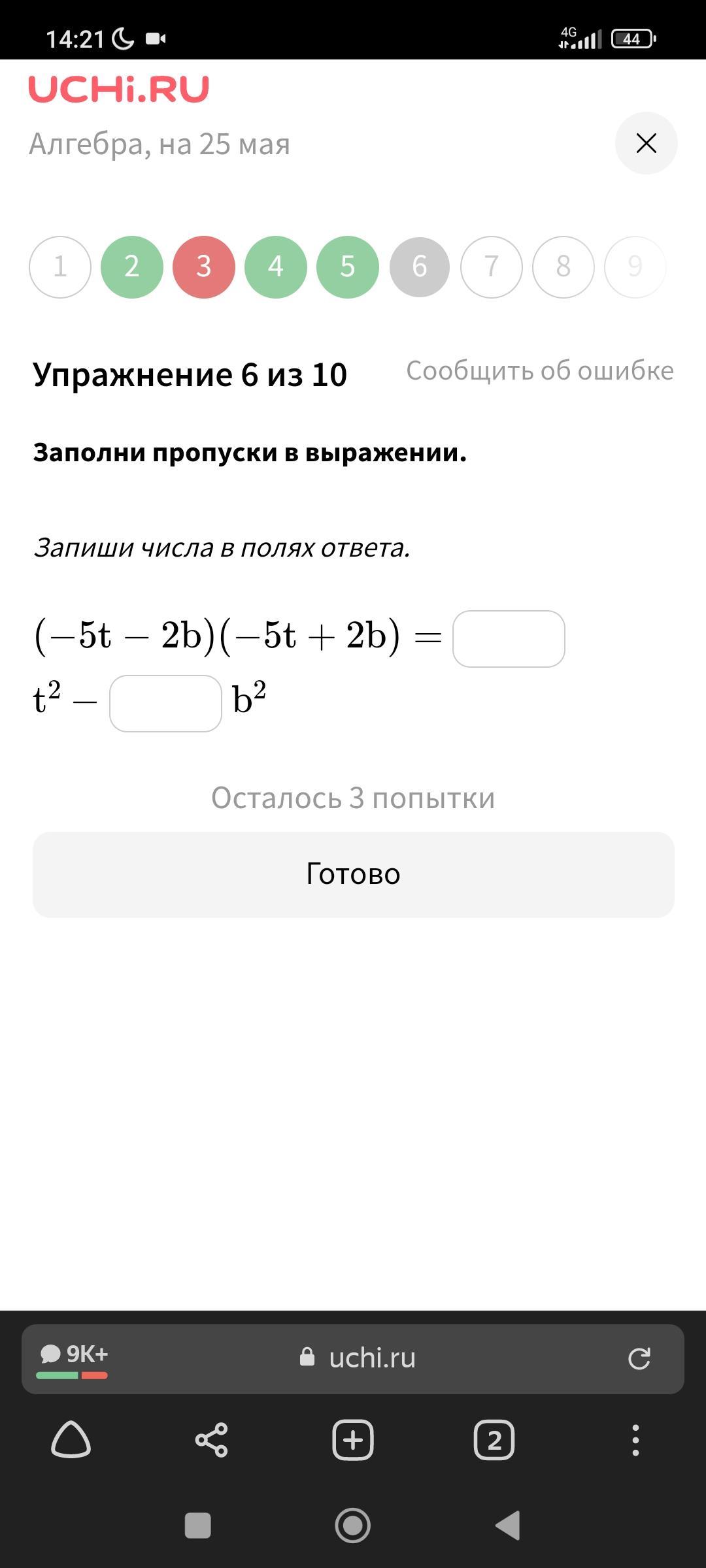
Task: Tap the Сообщить об ошибке link
Action: [540, 370]
